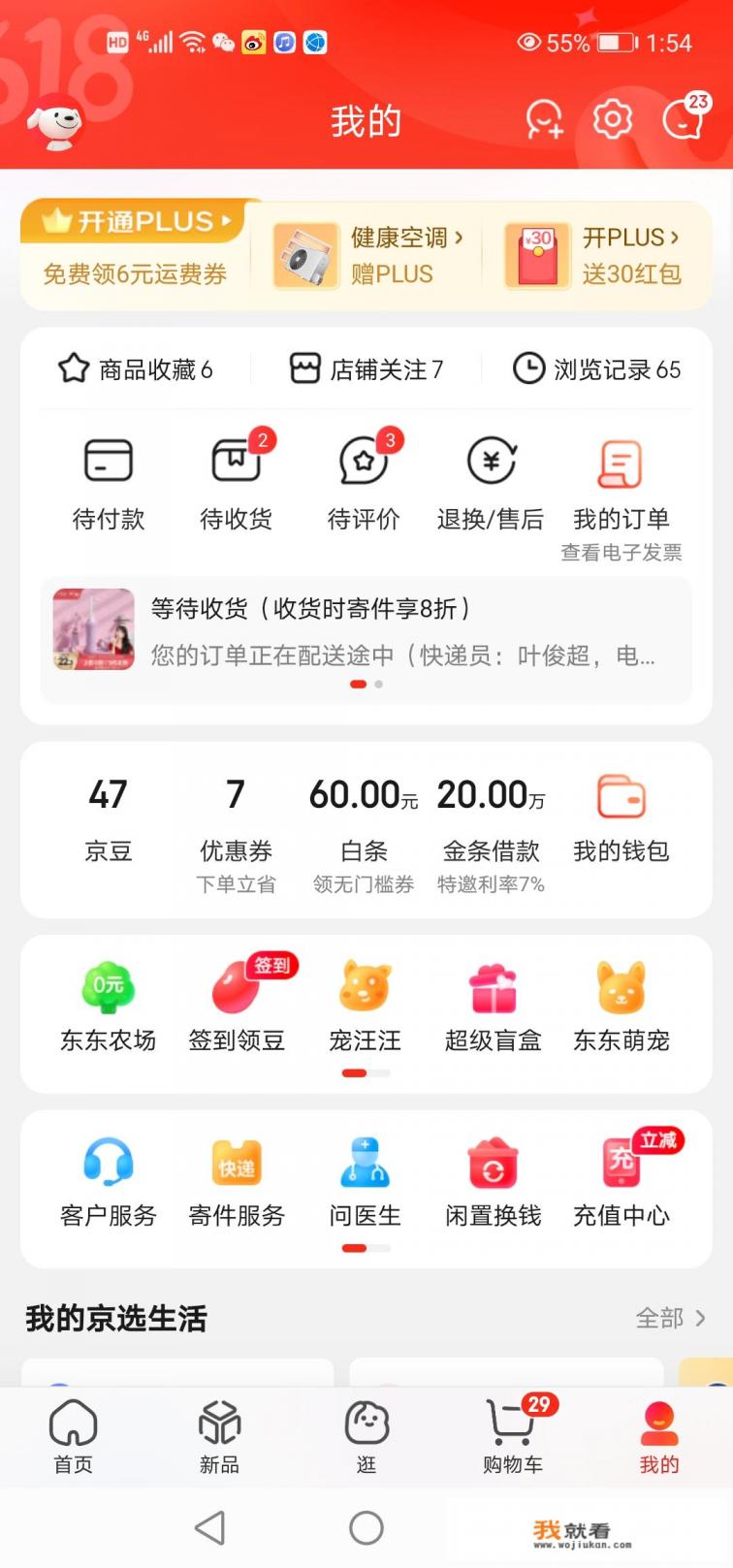
Task: Select 待评价 to review purchases
Action: point(364,482)
